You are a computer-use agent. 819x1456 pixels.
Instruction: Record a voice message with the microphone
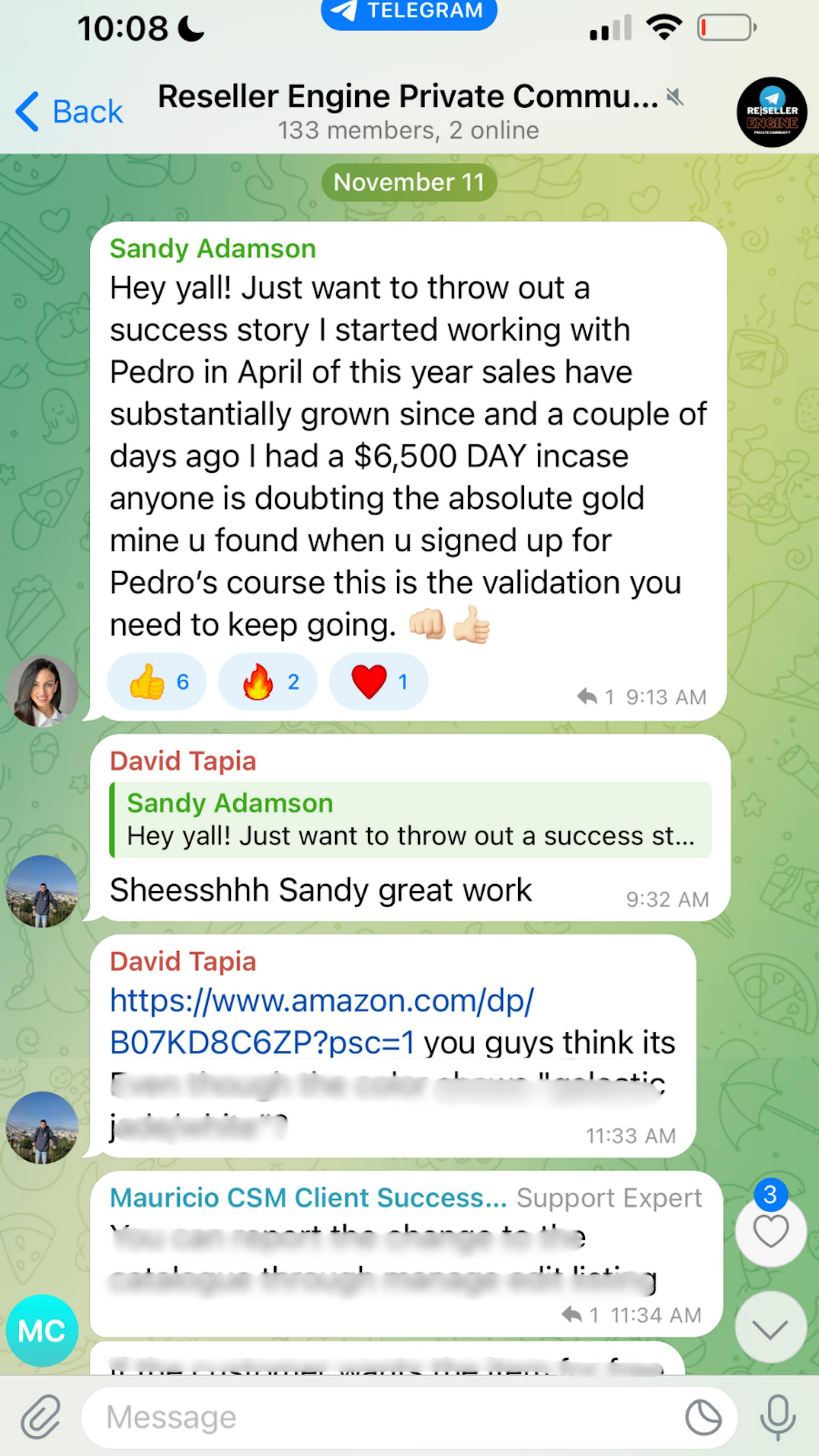(778, 1416)
